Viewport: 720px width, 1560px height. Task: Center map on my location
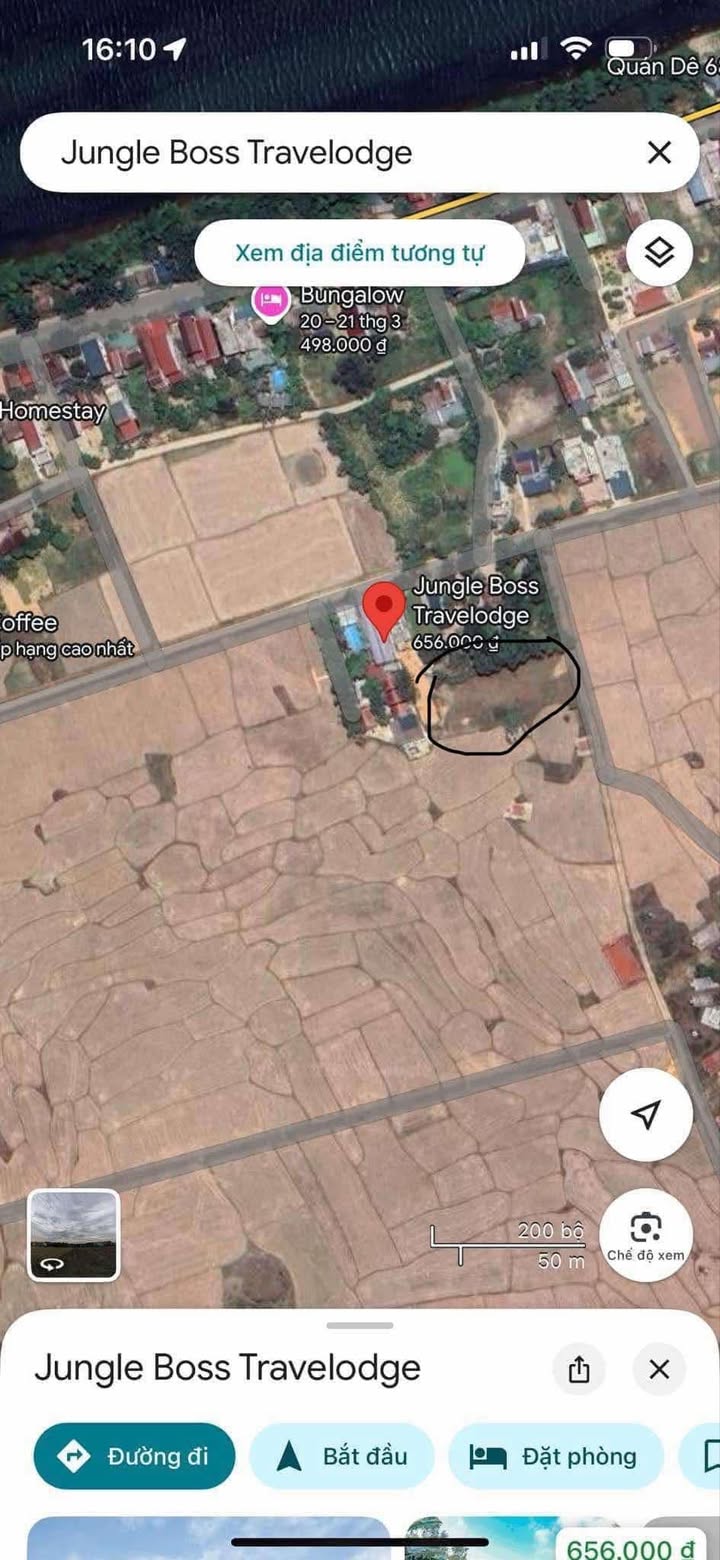(x=646, y=1114)
